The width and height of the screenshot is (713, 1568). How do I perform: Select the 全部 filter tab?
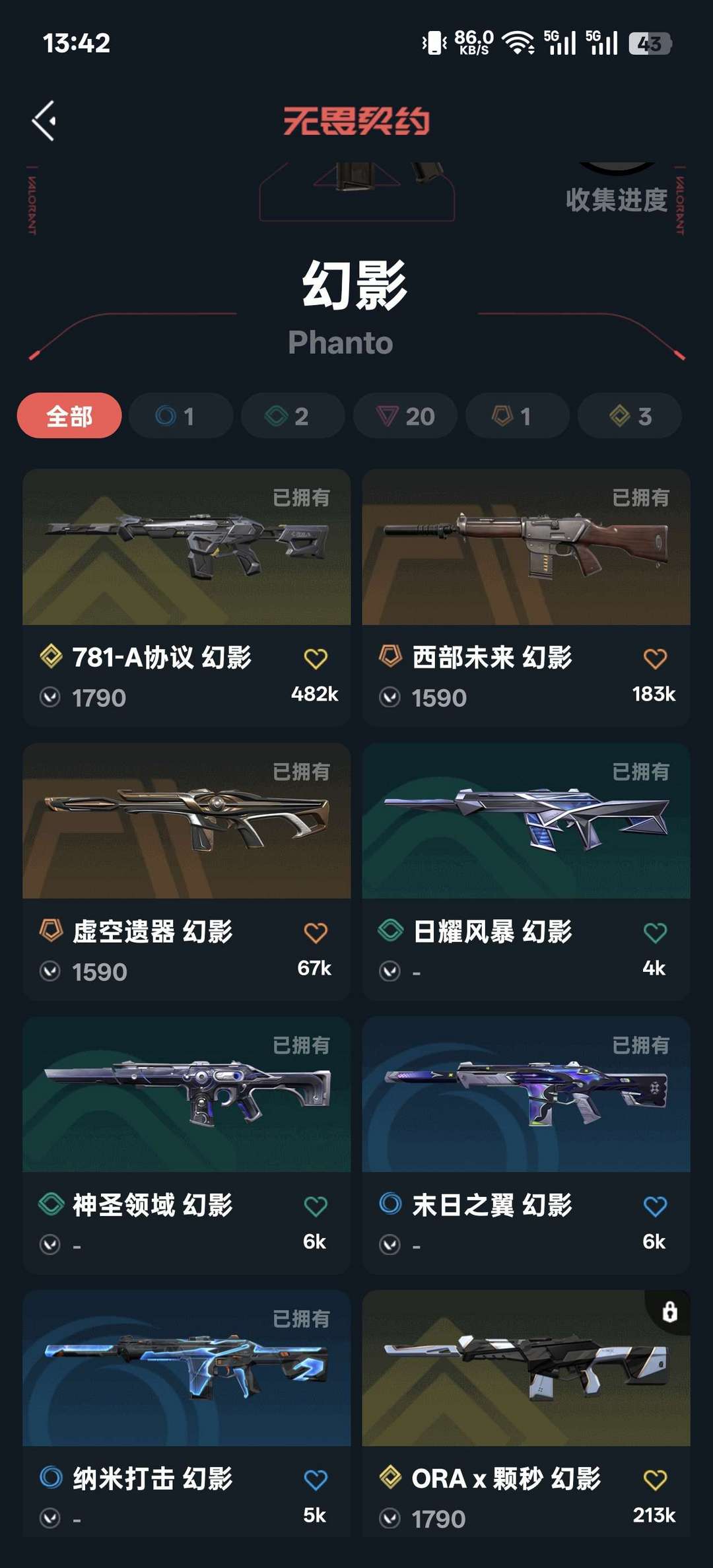pyautogui.click(x=69, y=415)
